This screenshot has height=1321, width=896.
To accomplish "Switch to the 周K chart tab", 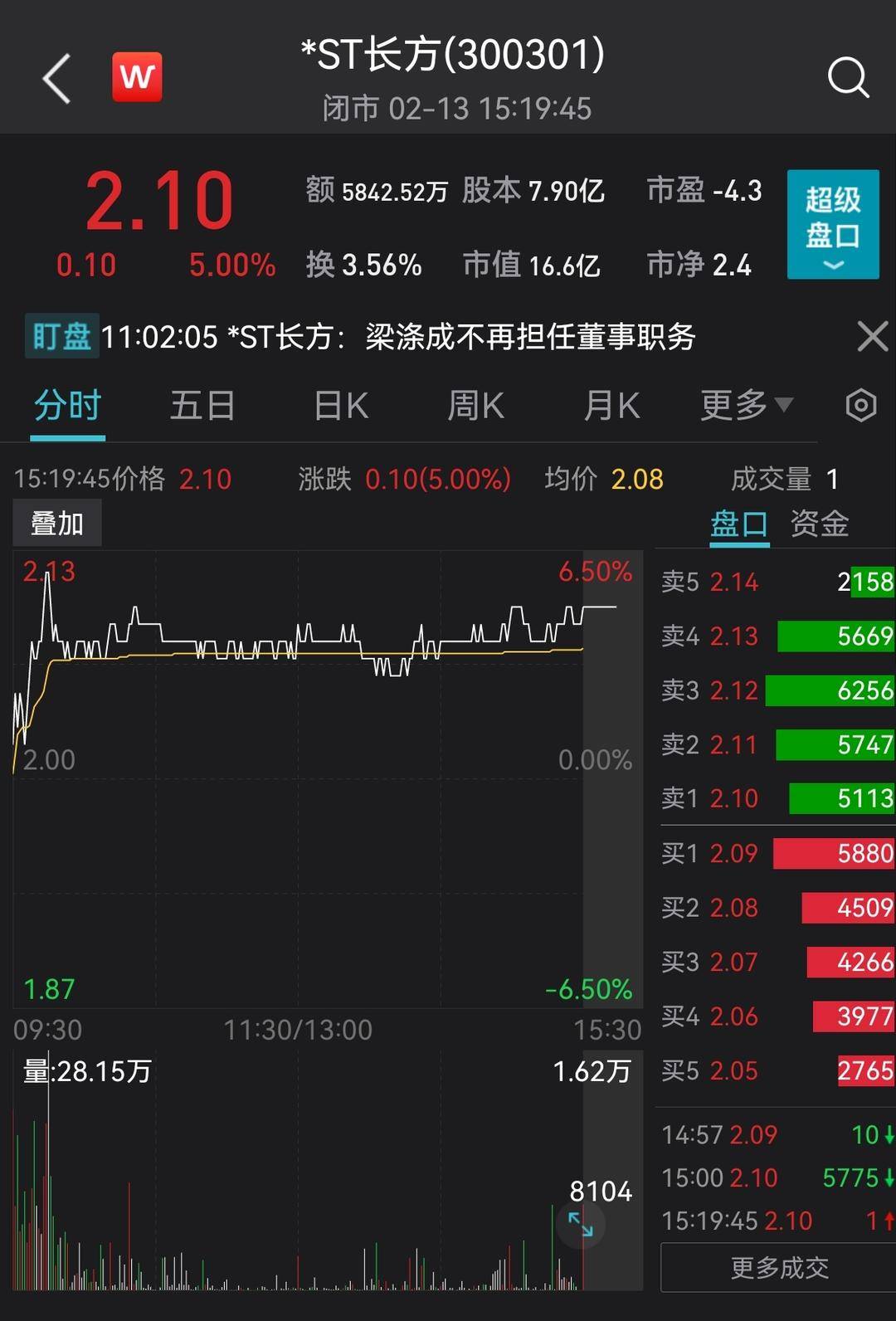I will click(x=475, y=406).
